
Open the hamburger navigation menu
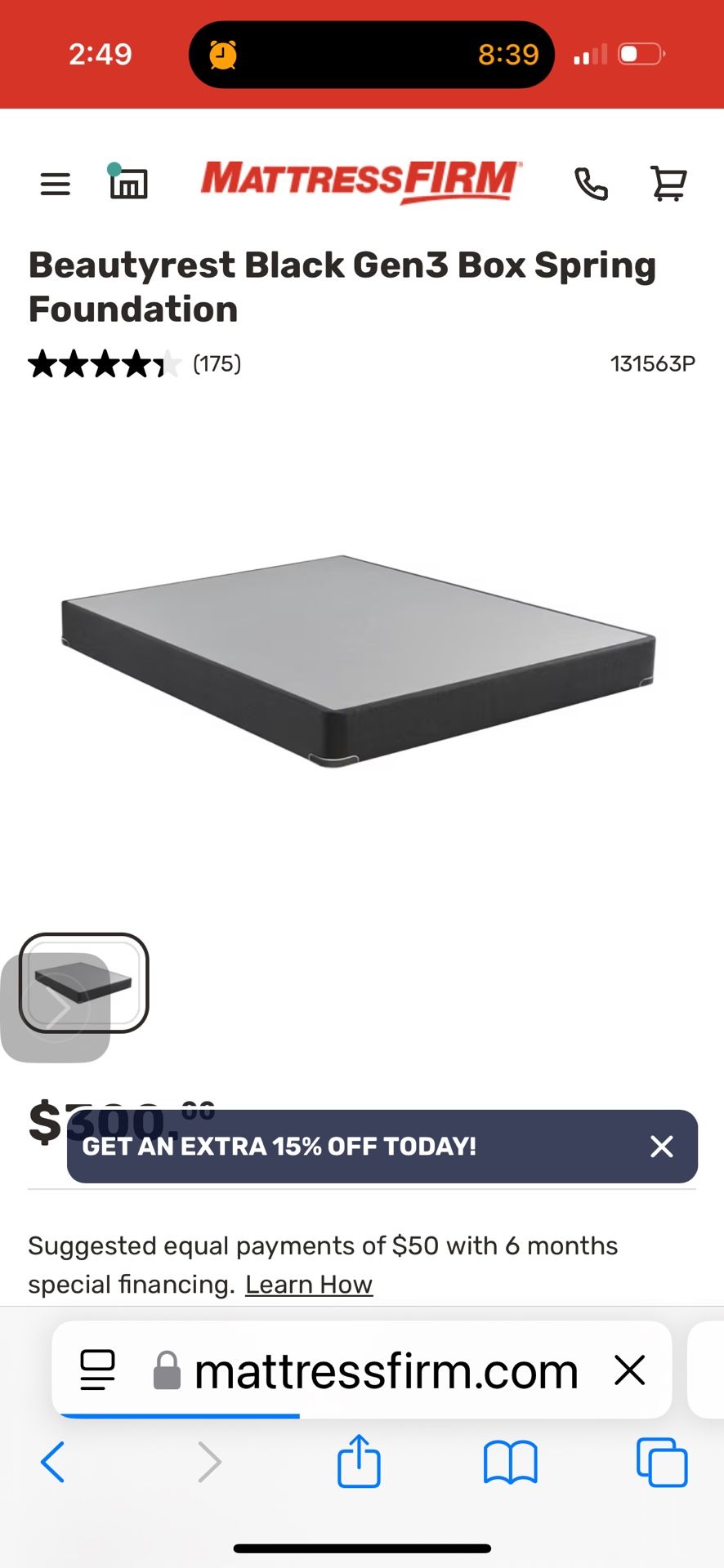coord(54,184)
